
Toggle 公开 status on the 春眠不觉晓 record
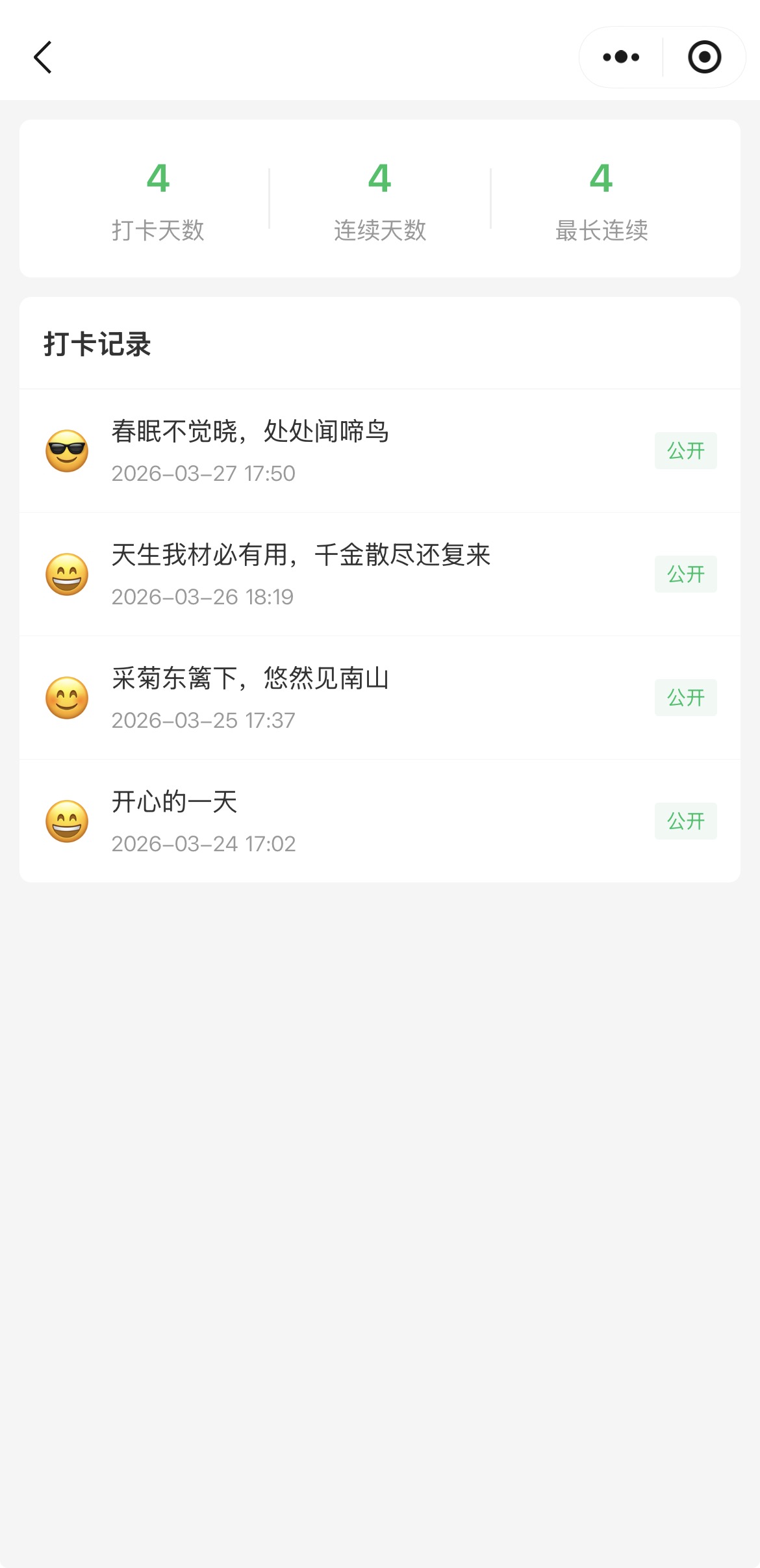click(x=685, y=450)
